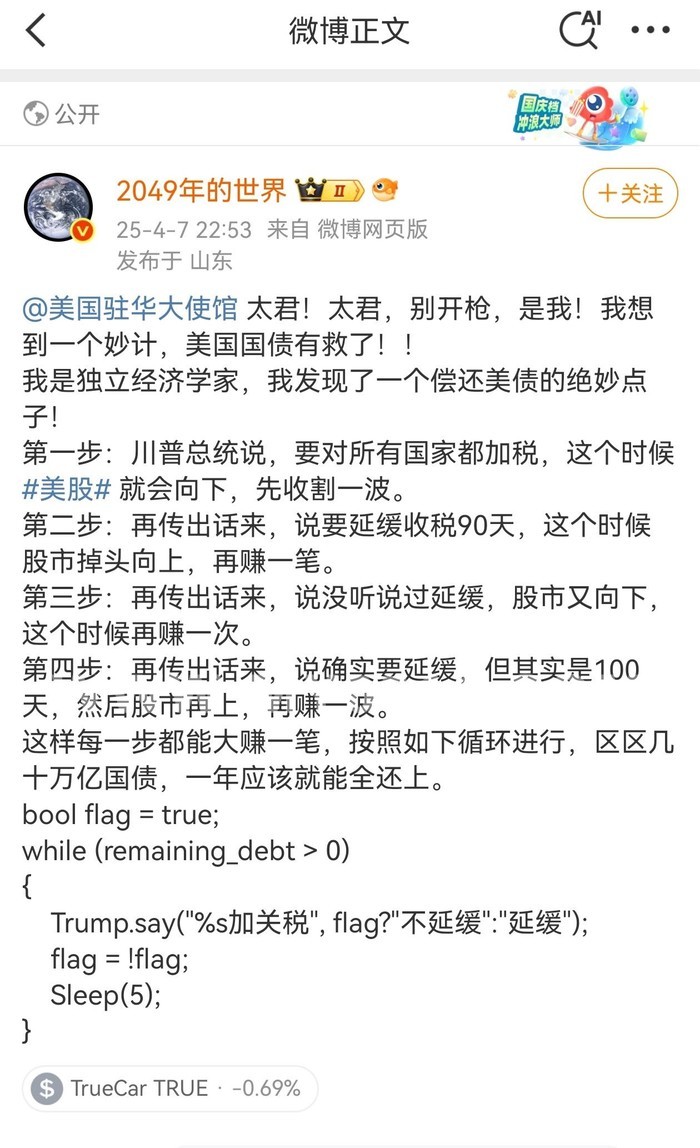Screen dimensions: 700x1148
Task: Follow 2049年的世界 with the 关注 button
Action: [630, 193]
